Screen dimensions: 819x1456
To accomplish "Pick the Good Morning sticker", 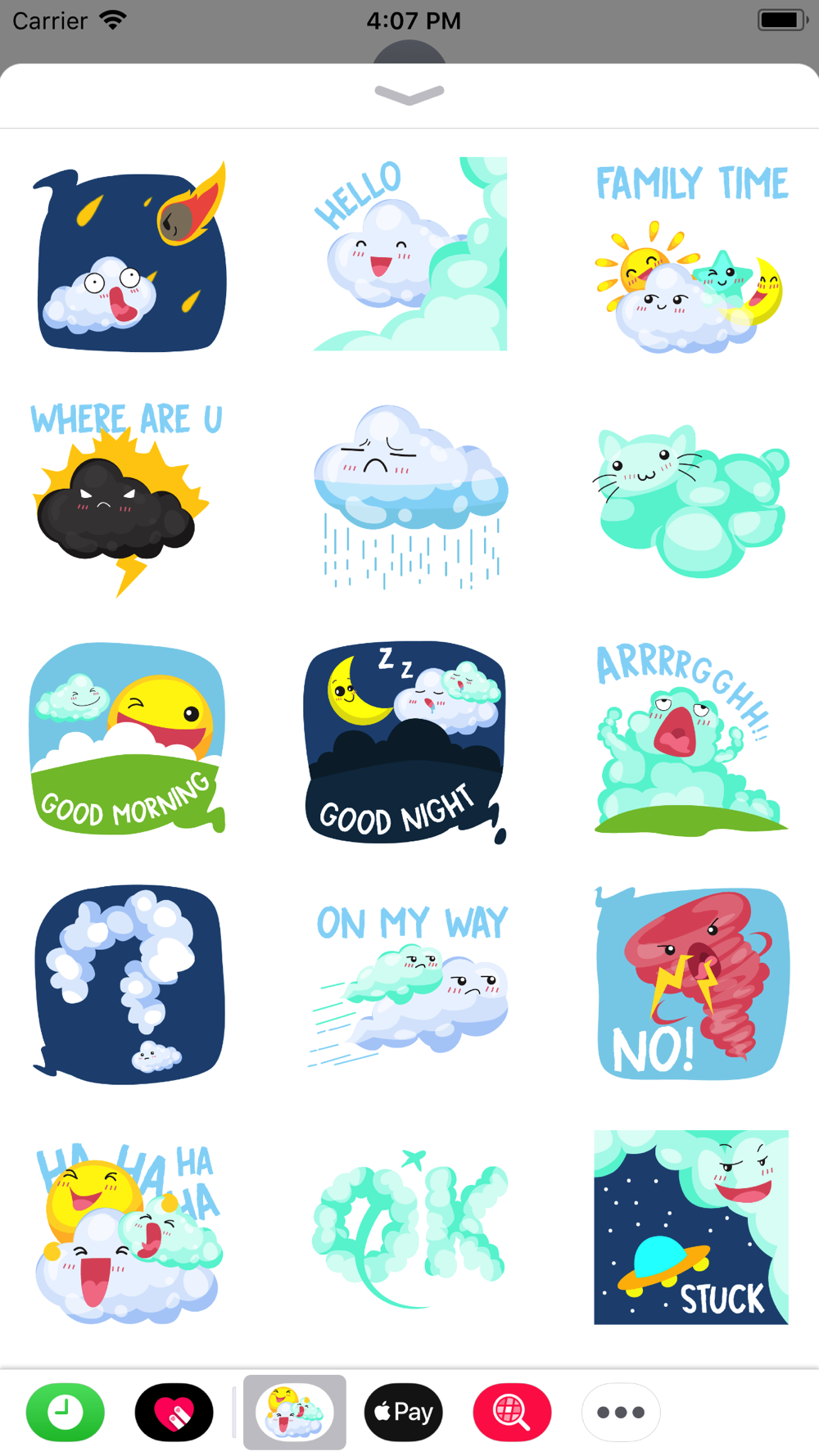I will click(127, 739).
